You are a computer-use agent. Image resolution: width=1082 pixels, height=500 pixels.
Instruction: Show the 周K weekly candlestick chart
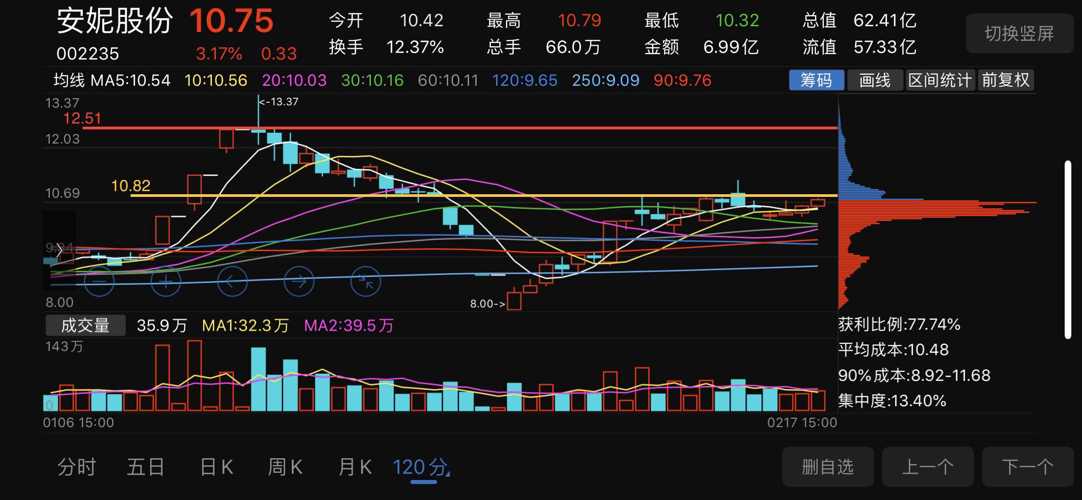coord(285,467)
